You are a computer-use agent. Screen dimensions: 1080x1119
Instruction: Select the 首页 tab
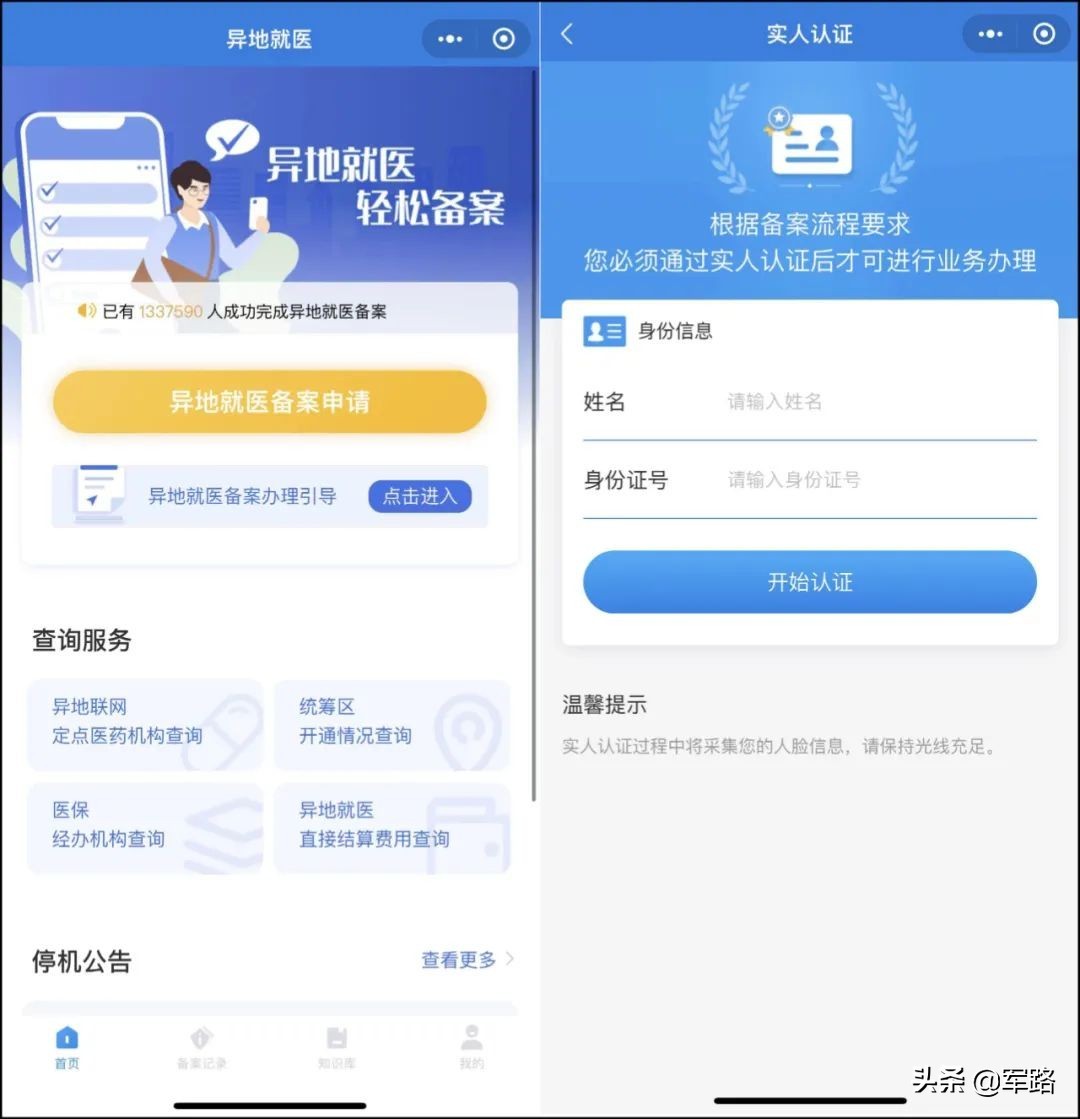(67, 1048)
